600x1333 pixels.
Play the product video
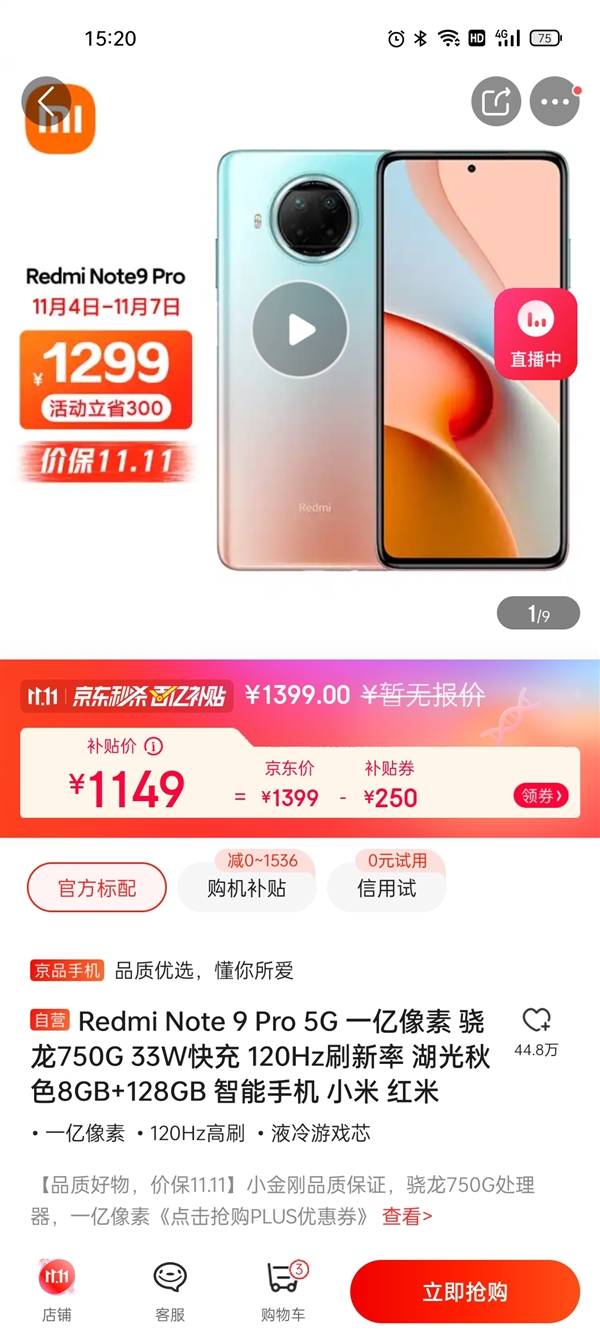[300, 330]
